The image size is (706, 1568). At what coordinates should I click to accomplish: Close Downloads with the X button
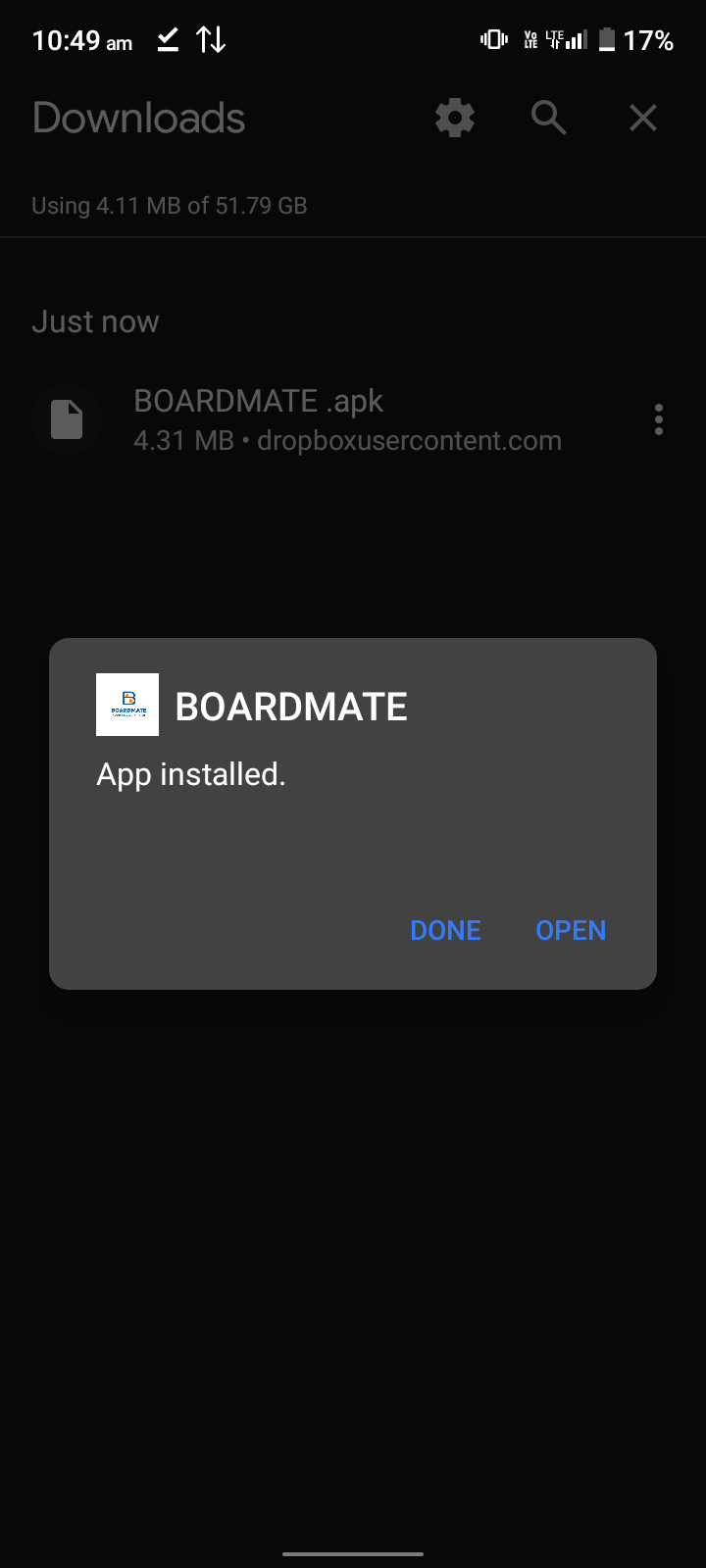coord(642,118)
